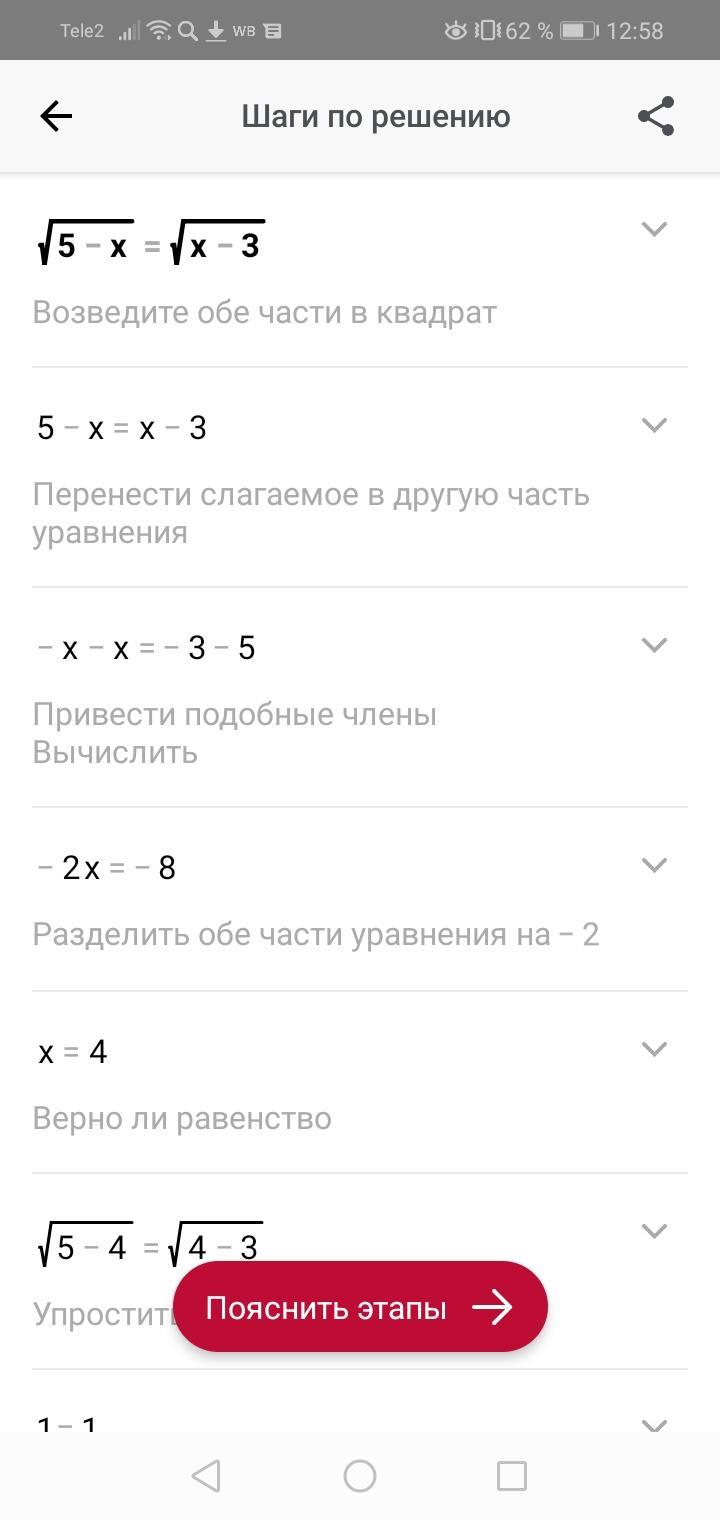Share the solution steps
Viewport: 720px width, 1520px height.
[x=656, y=117]
